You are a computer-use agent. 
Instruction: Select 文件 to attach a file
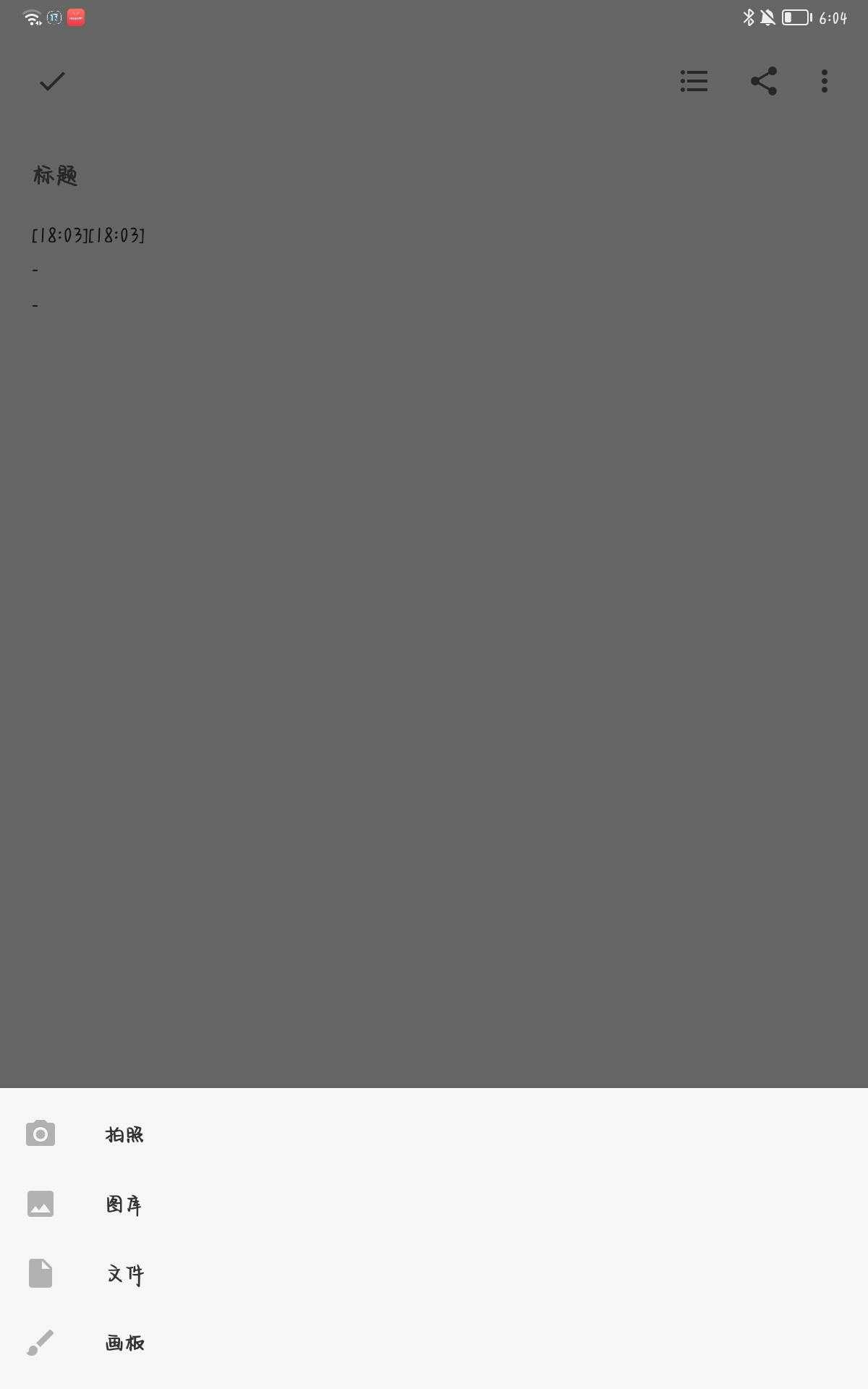click(x=124, y=1273)
